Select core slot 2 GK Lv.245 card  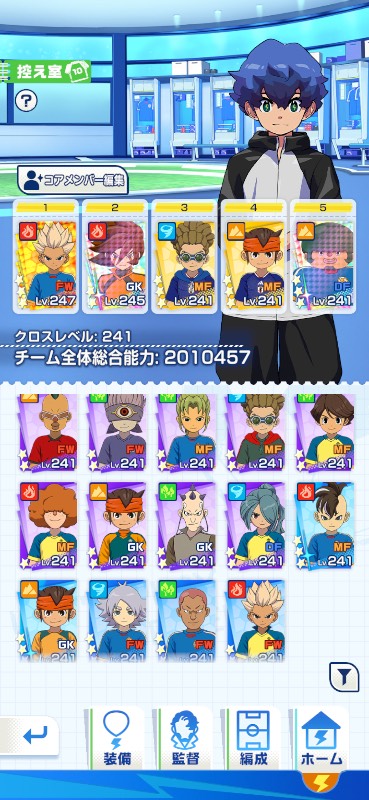coord(115,256)
